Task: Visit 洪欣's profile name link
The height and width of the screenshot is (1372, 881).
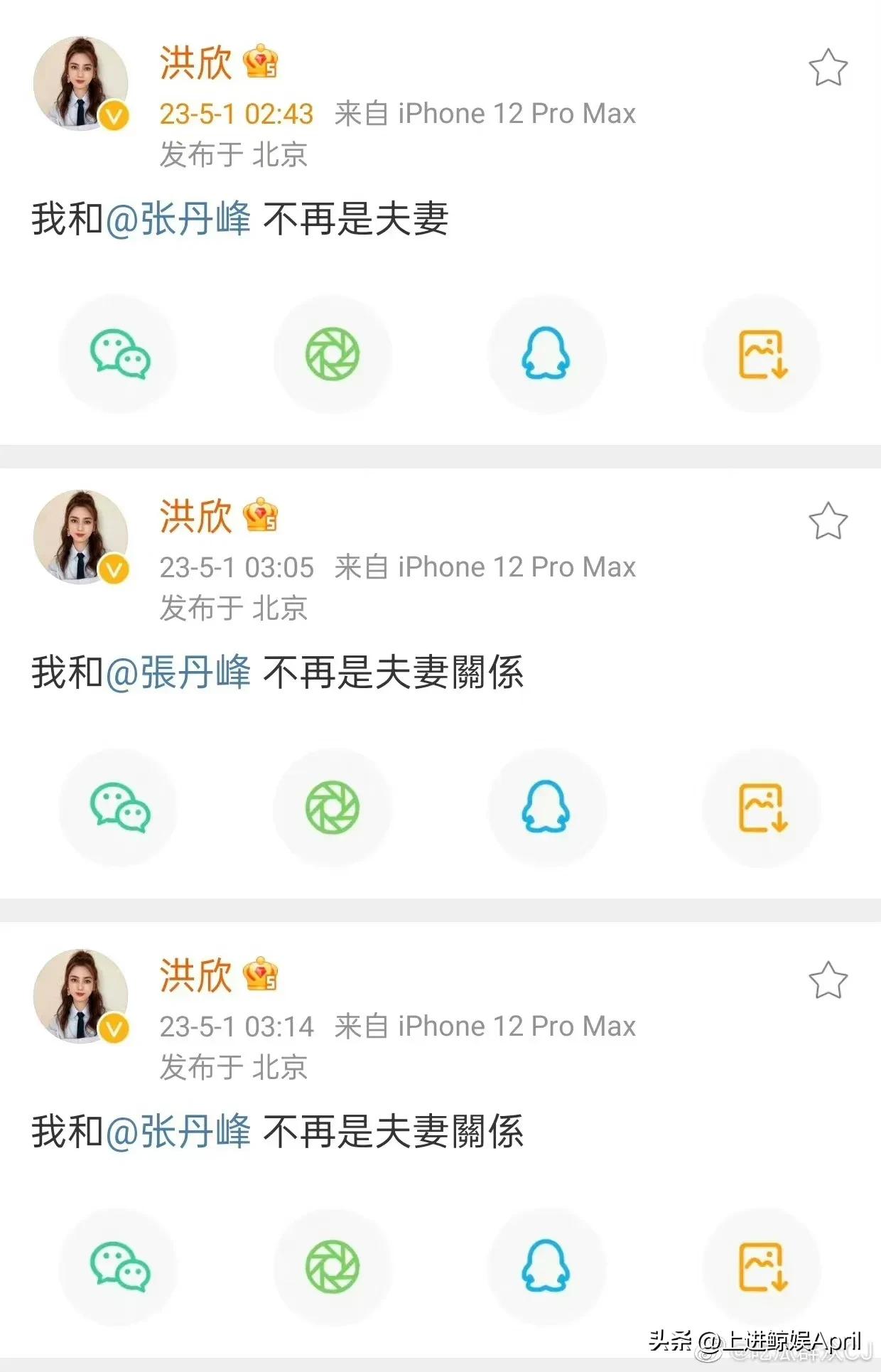Action: tap(196, 63)
